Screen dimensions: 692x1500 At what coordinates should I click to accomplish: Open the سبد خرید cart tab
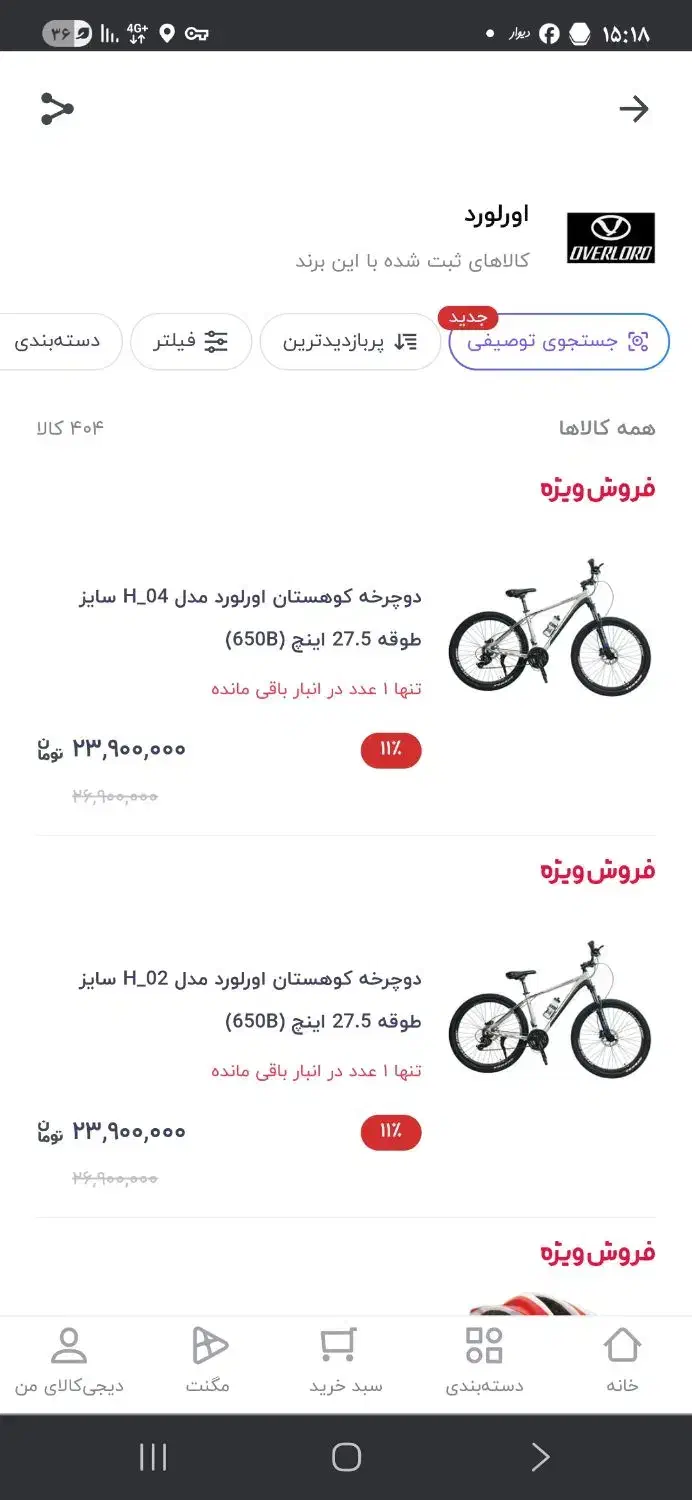[x=346, y=1360]
